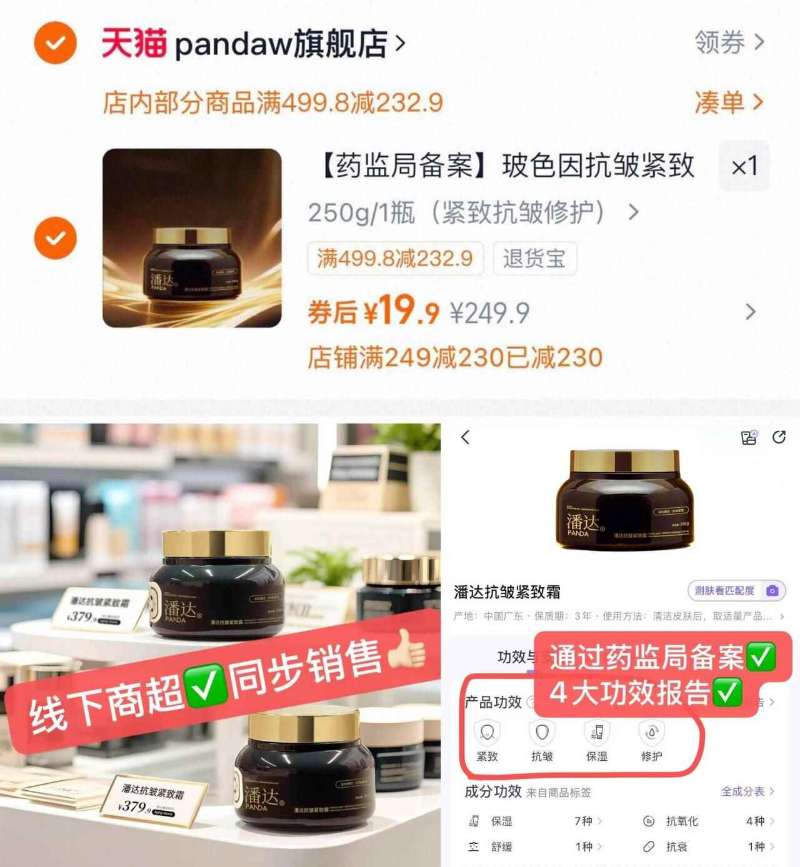Open the 全成分表 full ingredient list
Image resolution: width=800 pixels, height=867 pixels.
click(745, 790)
